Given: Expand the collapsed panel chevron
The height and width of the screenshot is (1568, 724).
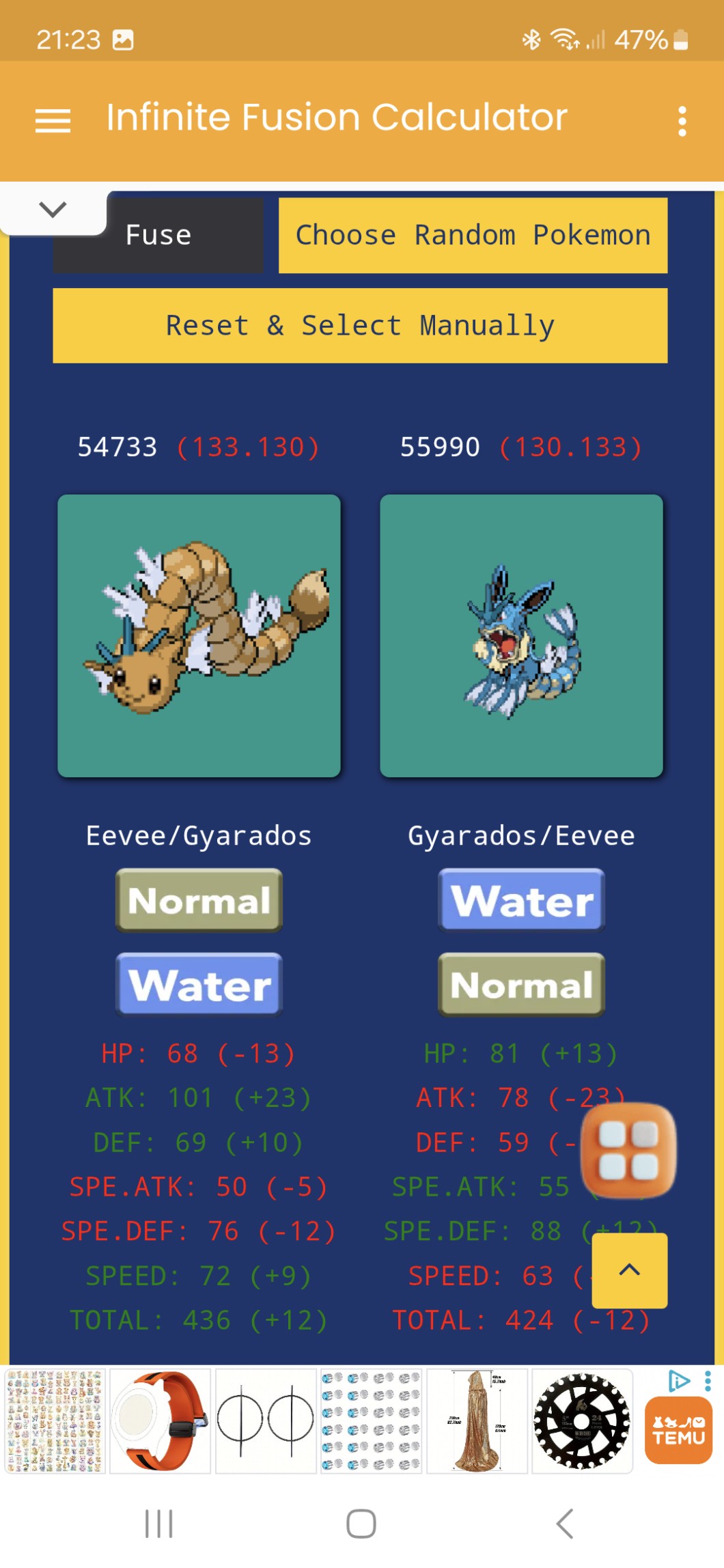Looking at the screenshot, I should [x=53, y=209].
